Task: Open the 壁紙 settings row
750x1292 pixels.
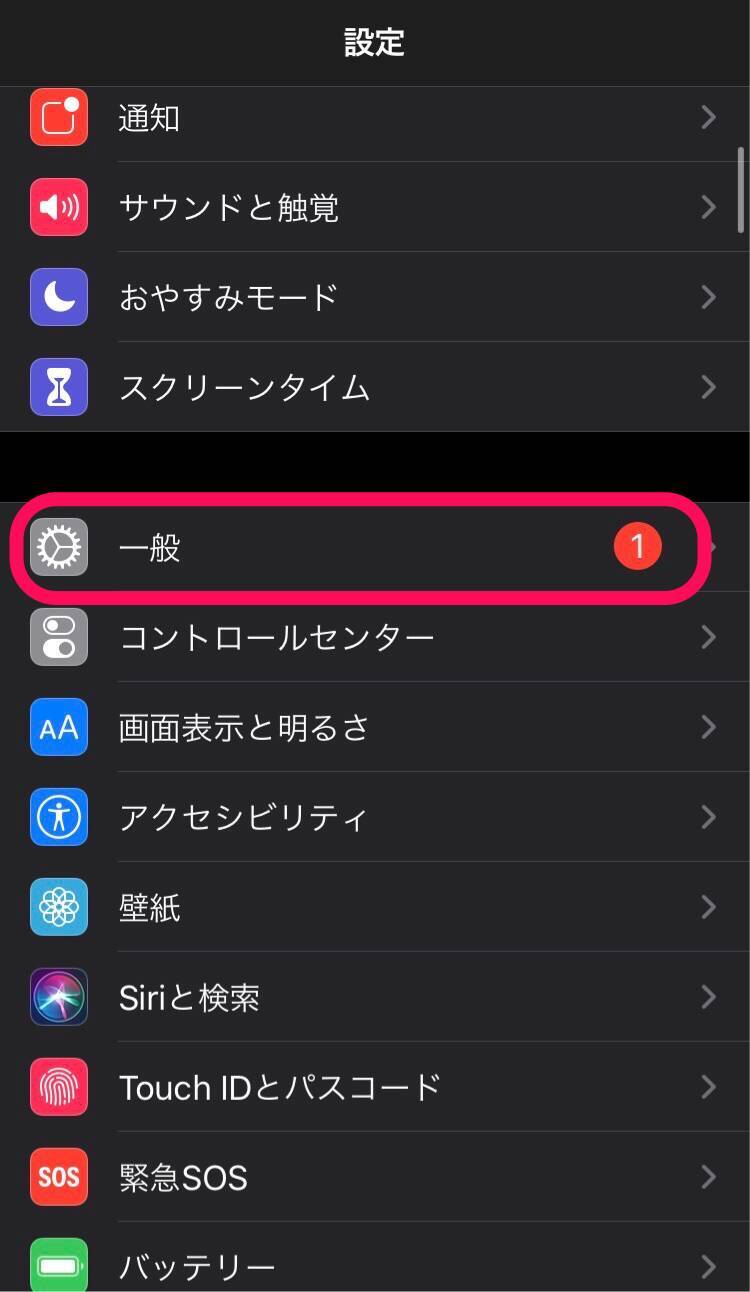Action: pos(375,907)
